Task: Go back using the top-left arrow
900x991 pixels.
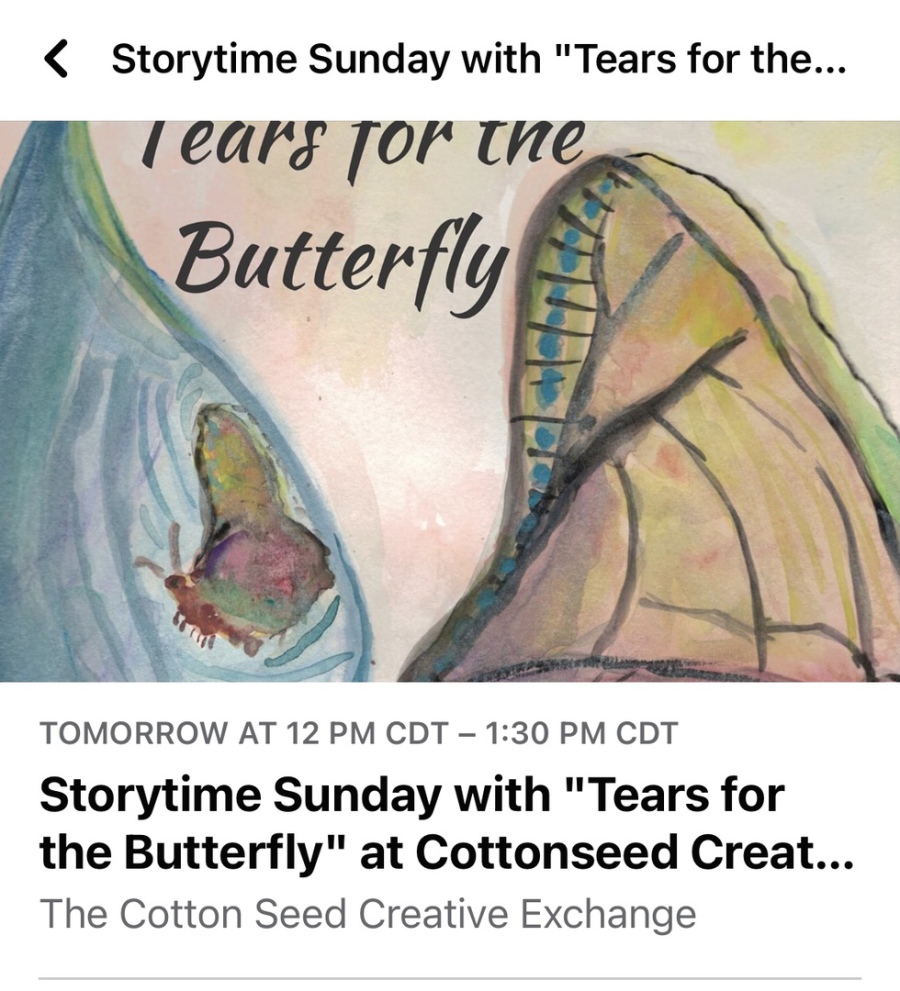Action: (x=57, y=59)
